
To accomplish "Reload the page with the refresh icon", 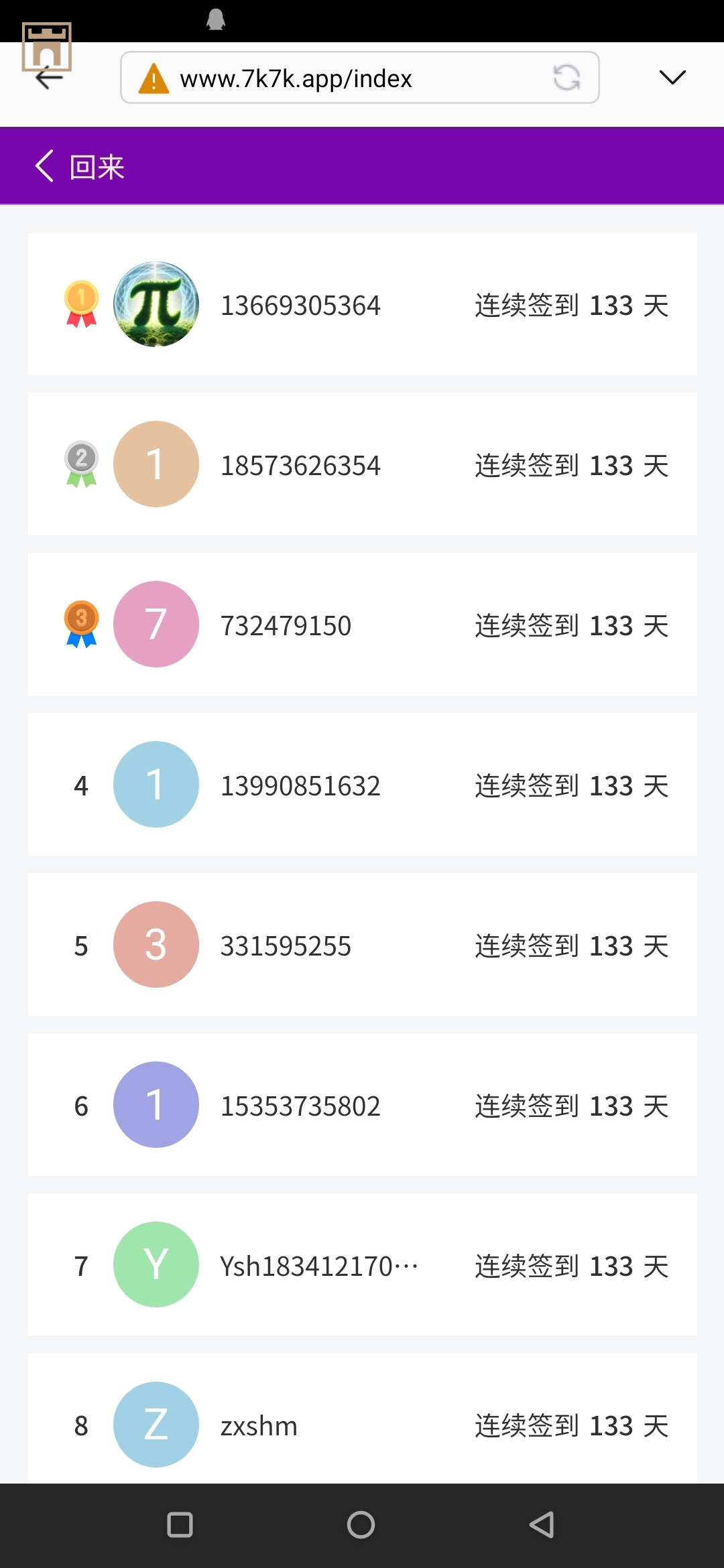I will (x=566, y=78).
